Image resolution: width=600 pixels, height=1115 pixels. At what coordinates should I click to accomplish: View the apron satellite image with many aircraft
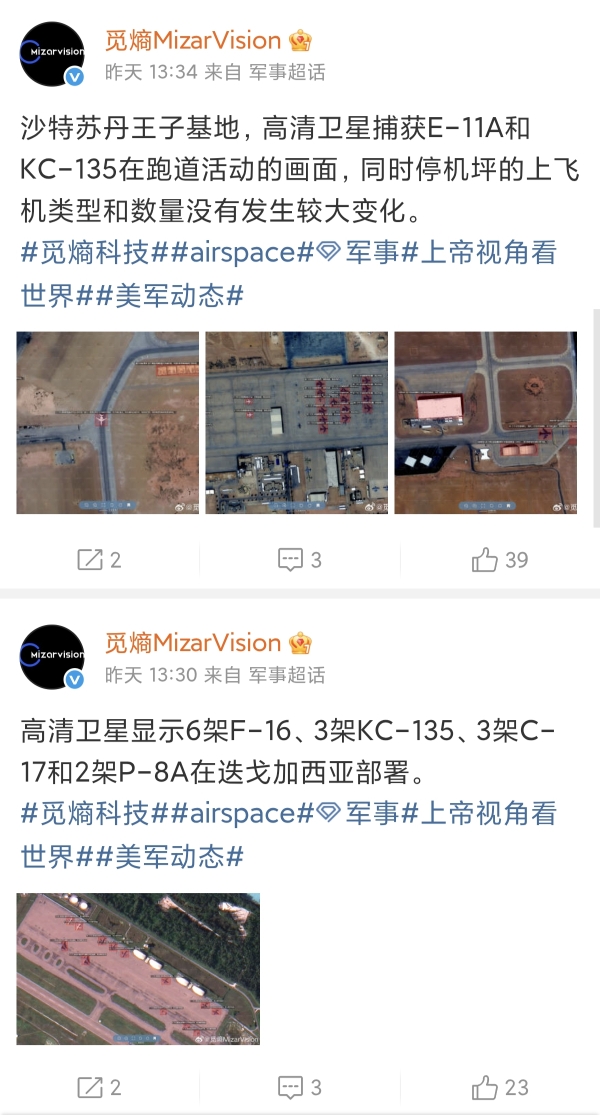click(x=297, y=423)
